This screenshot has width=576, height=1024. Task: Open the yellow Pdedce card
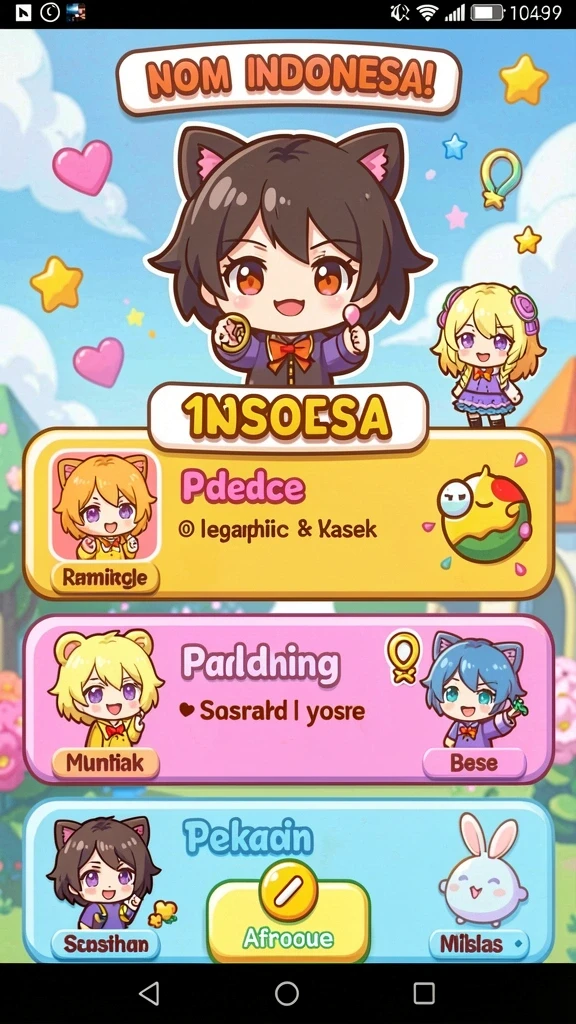click(x=288, y=514)
